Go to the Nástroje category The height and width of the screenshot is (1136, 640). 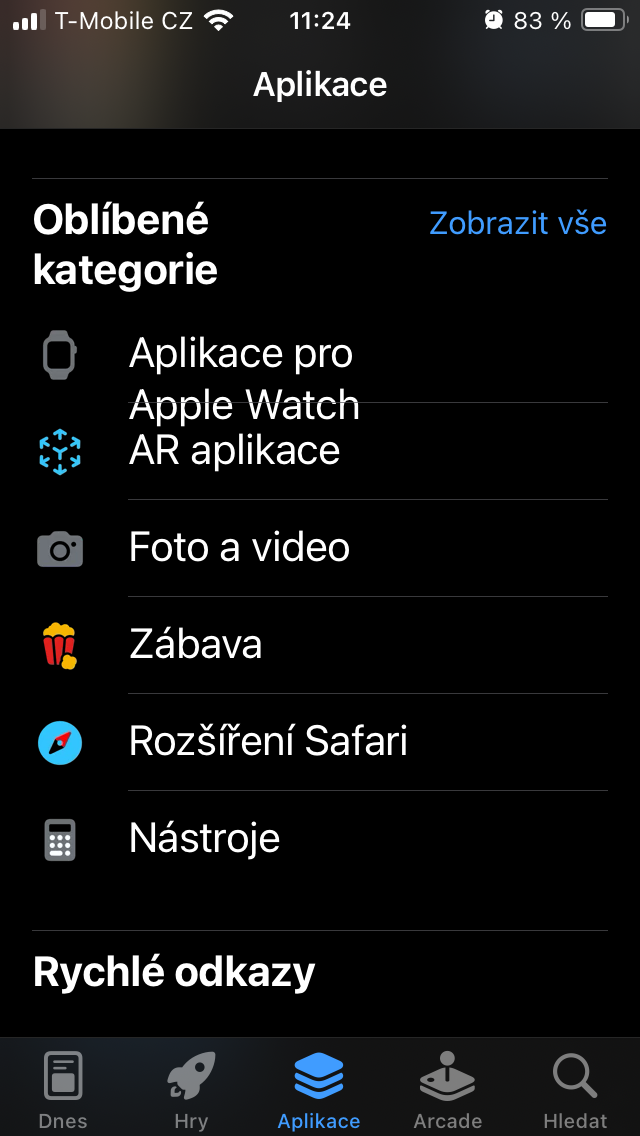[204, 839]
